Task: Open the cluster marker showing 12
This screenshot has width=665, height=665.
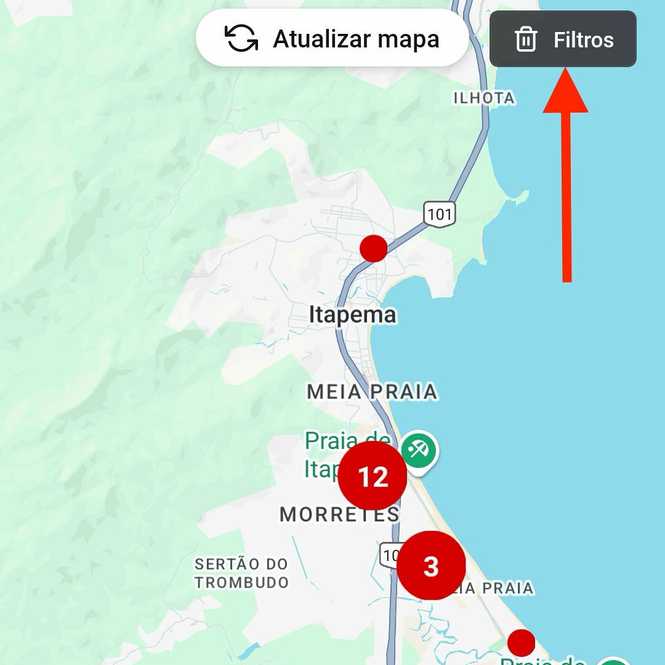Action: pos(373,477)
